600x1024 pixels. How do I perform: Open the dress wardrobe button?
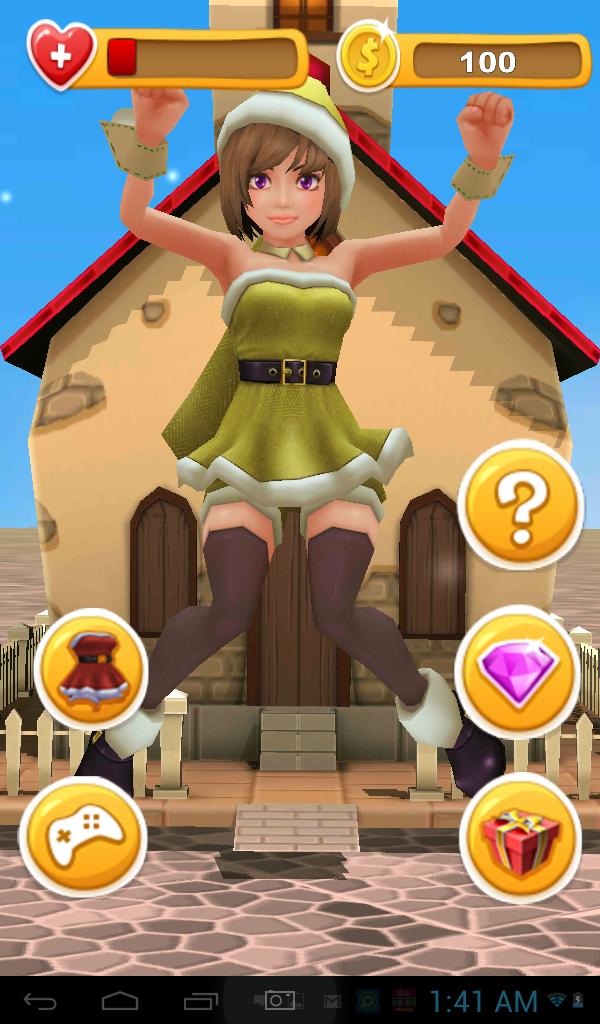pos(91,668)
